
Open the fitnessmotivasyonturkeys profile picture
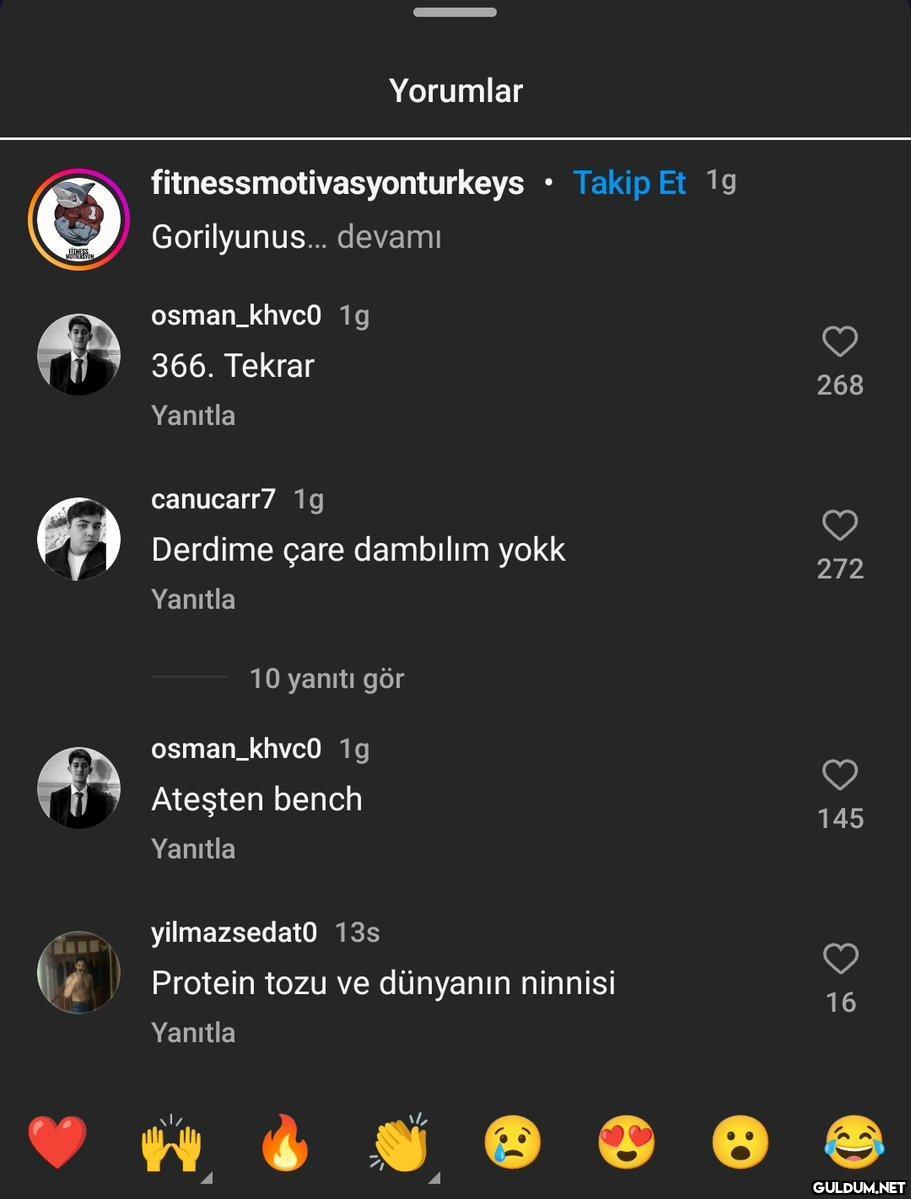(x=79, y=219)
